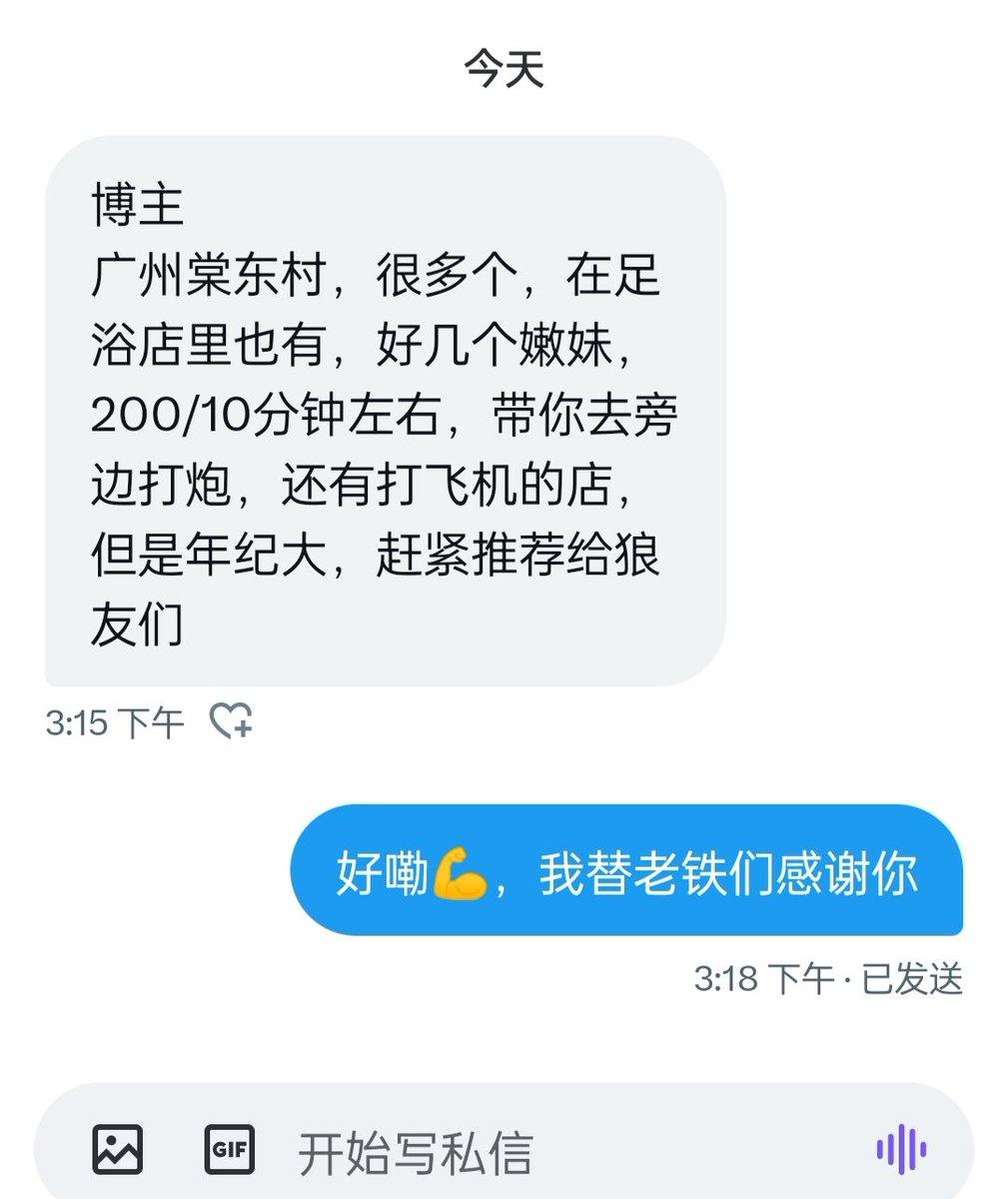Open the GIF picker
The image size is (1008, 1199).
coord(229,1149)
